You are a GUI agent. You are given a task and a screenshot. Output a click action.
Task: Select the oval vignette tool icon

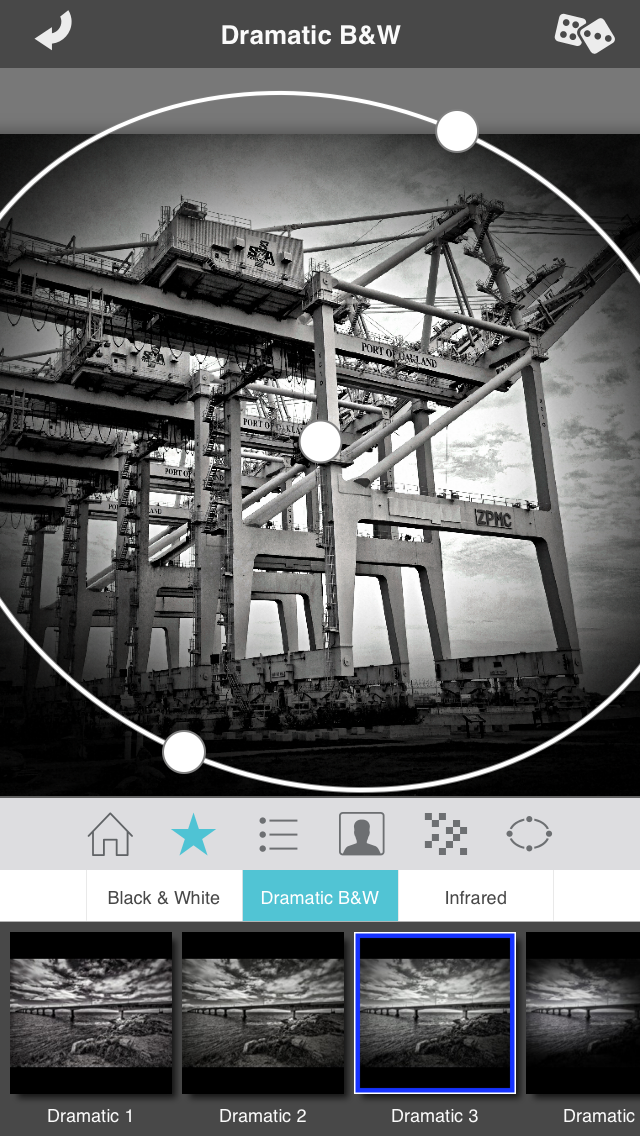point(529,834)
